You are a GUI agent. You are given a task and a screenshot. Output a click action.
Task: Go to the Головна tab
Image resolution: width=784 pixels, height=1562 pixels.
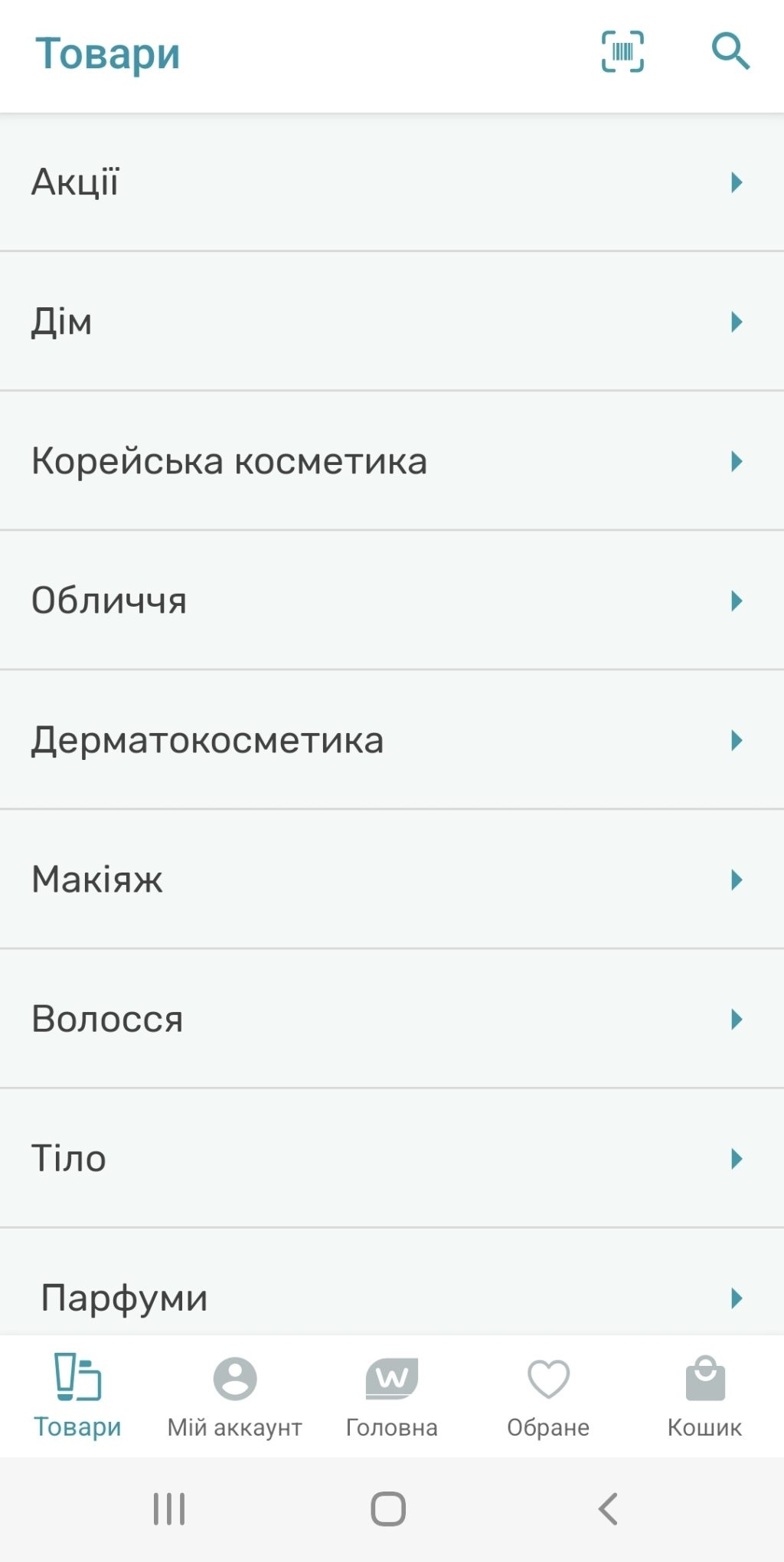click(x=392, y=1396)
